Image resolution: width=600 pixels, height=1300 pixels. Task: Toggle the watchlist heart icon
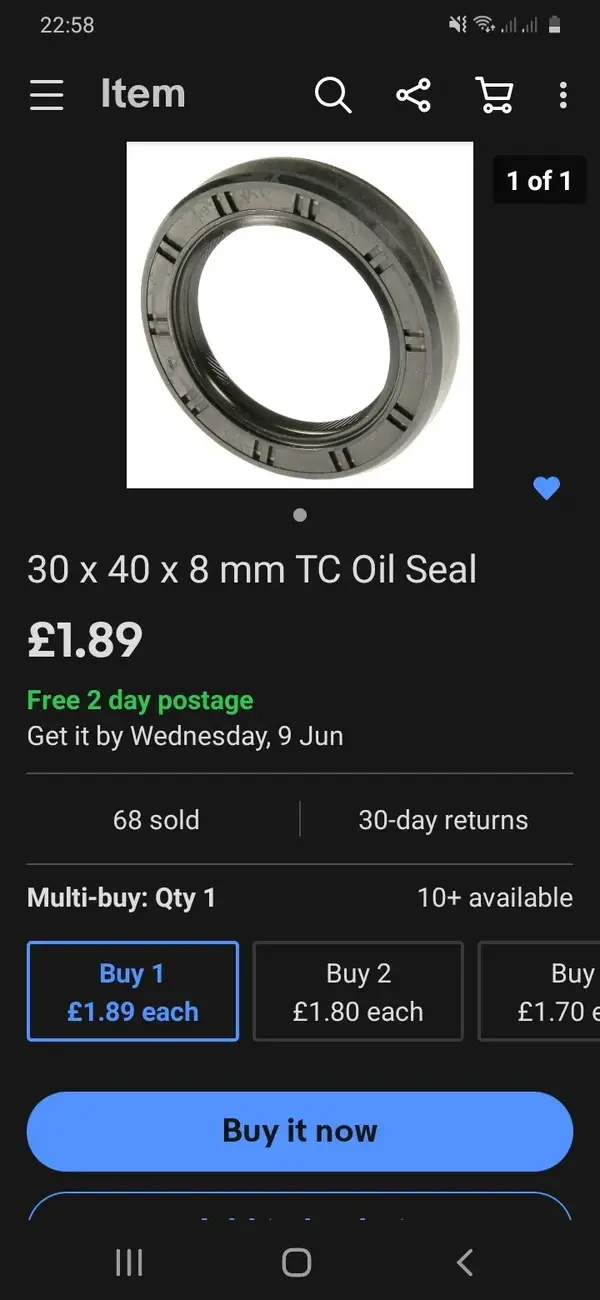point(546,488)
